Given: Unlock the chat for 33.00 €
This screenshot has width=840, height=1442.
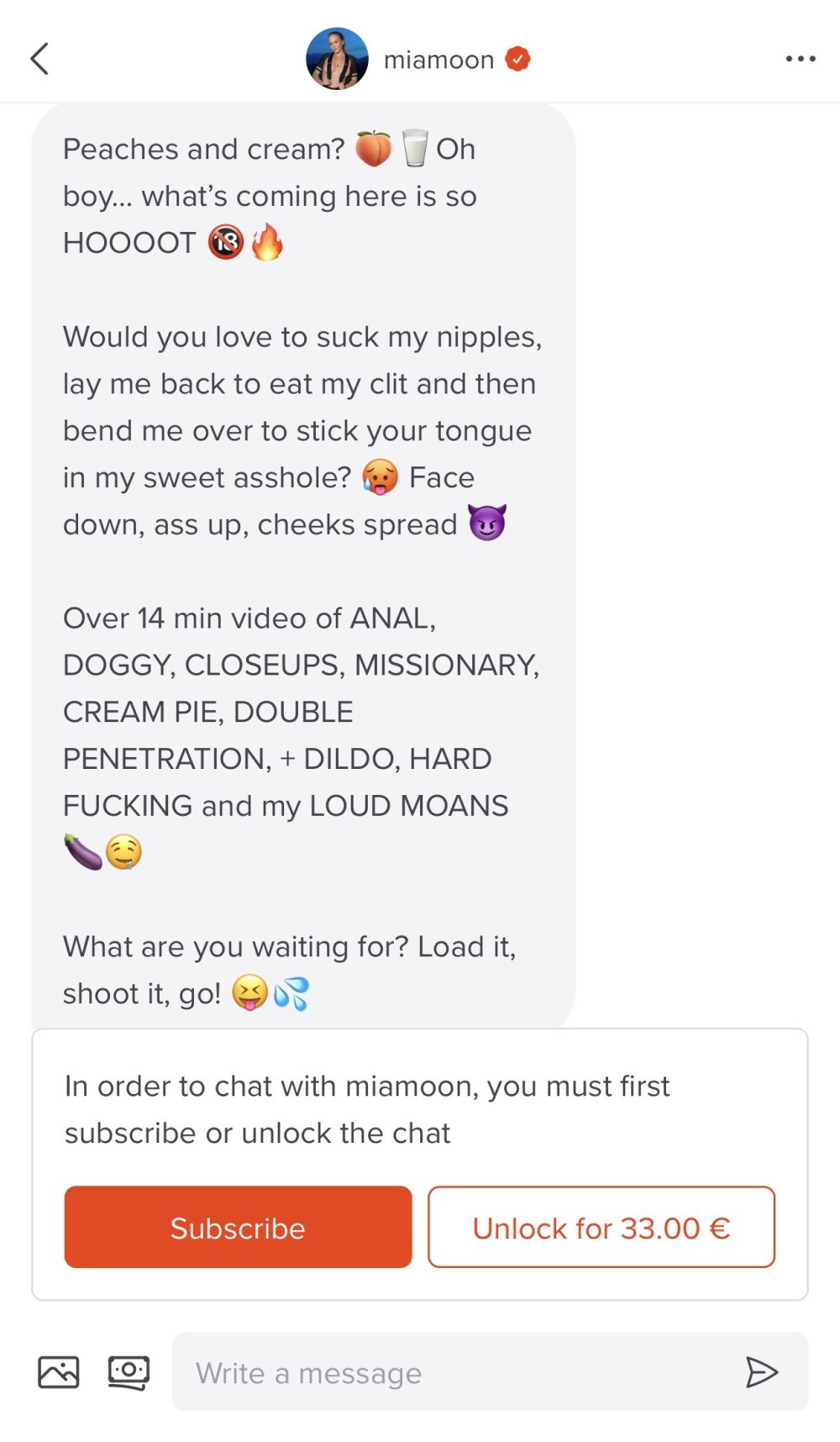Looking at the screenshot, I should (601, 1227).
